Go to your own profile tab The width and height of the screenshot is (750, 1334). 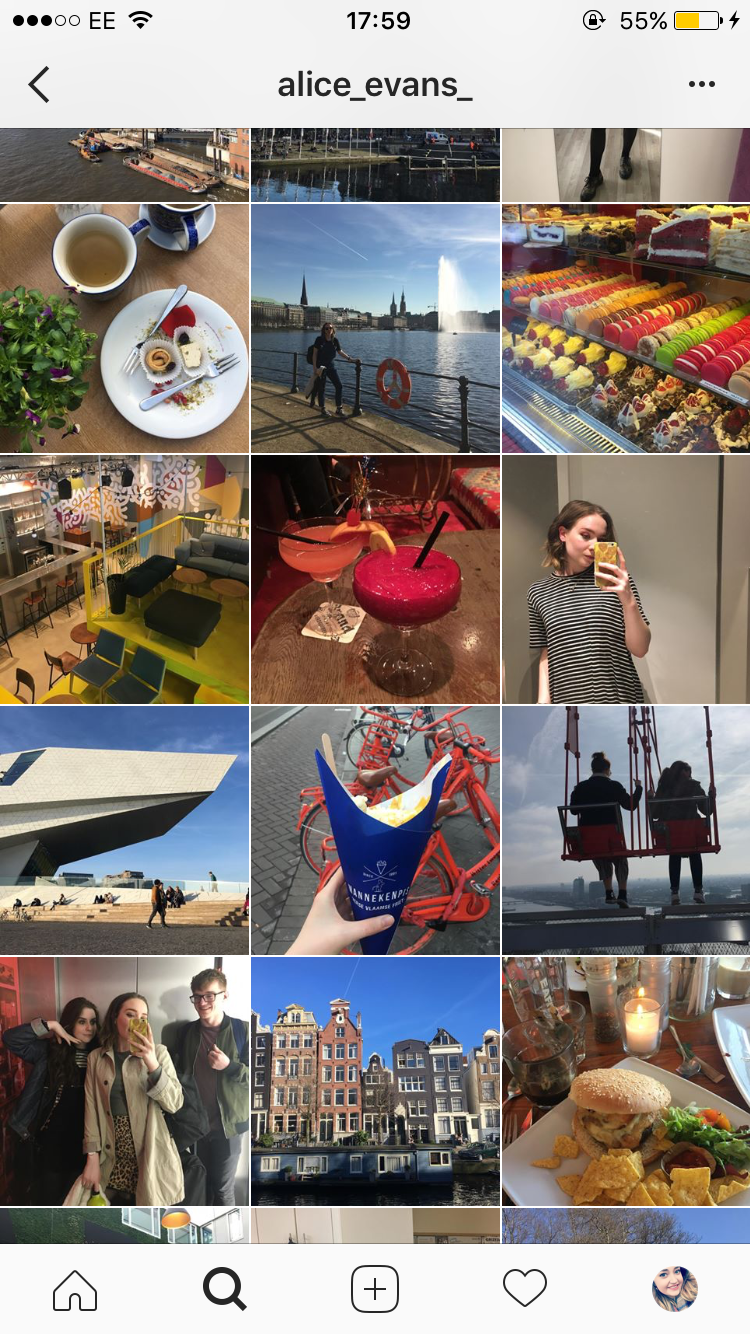[x=675, y=1289]
